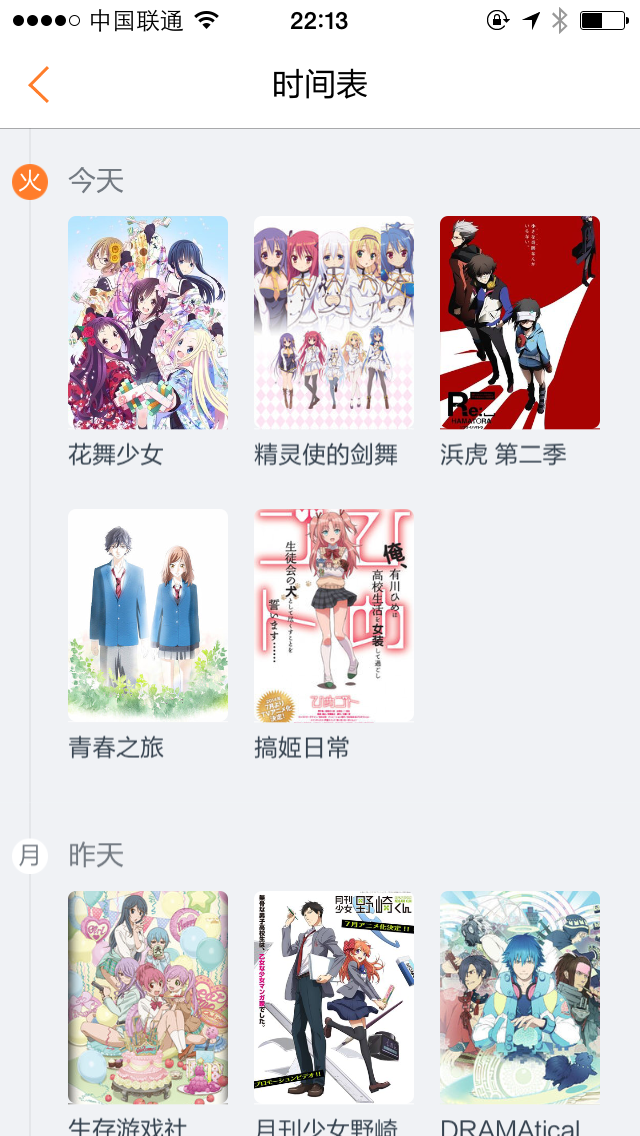View the 青春之旅 anime card

click(148, 615)
